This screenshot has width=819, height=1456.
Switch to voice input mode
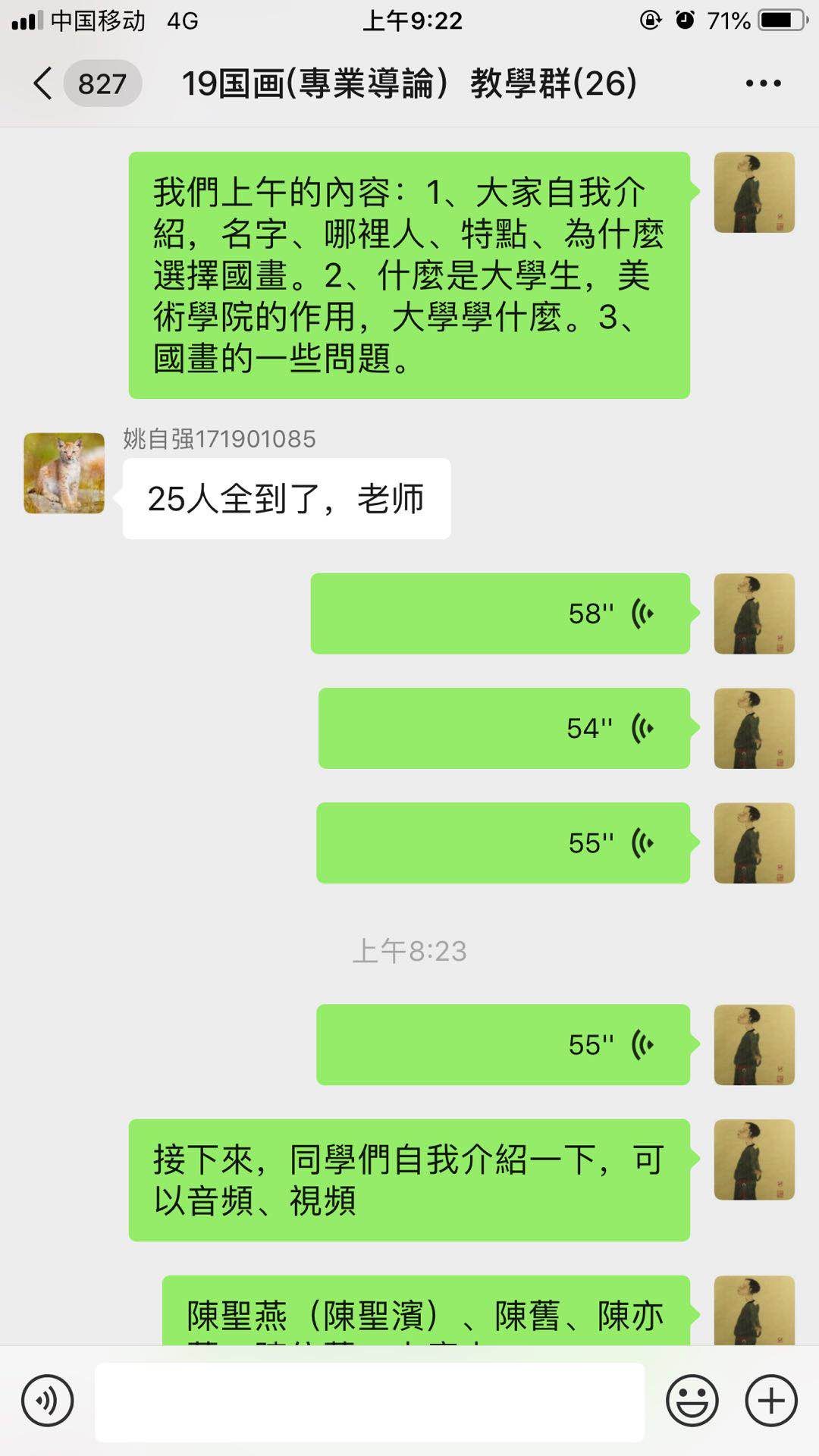(x=47, y=1401)
